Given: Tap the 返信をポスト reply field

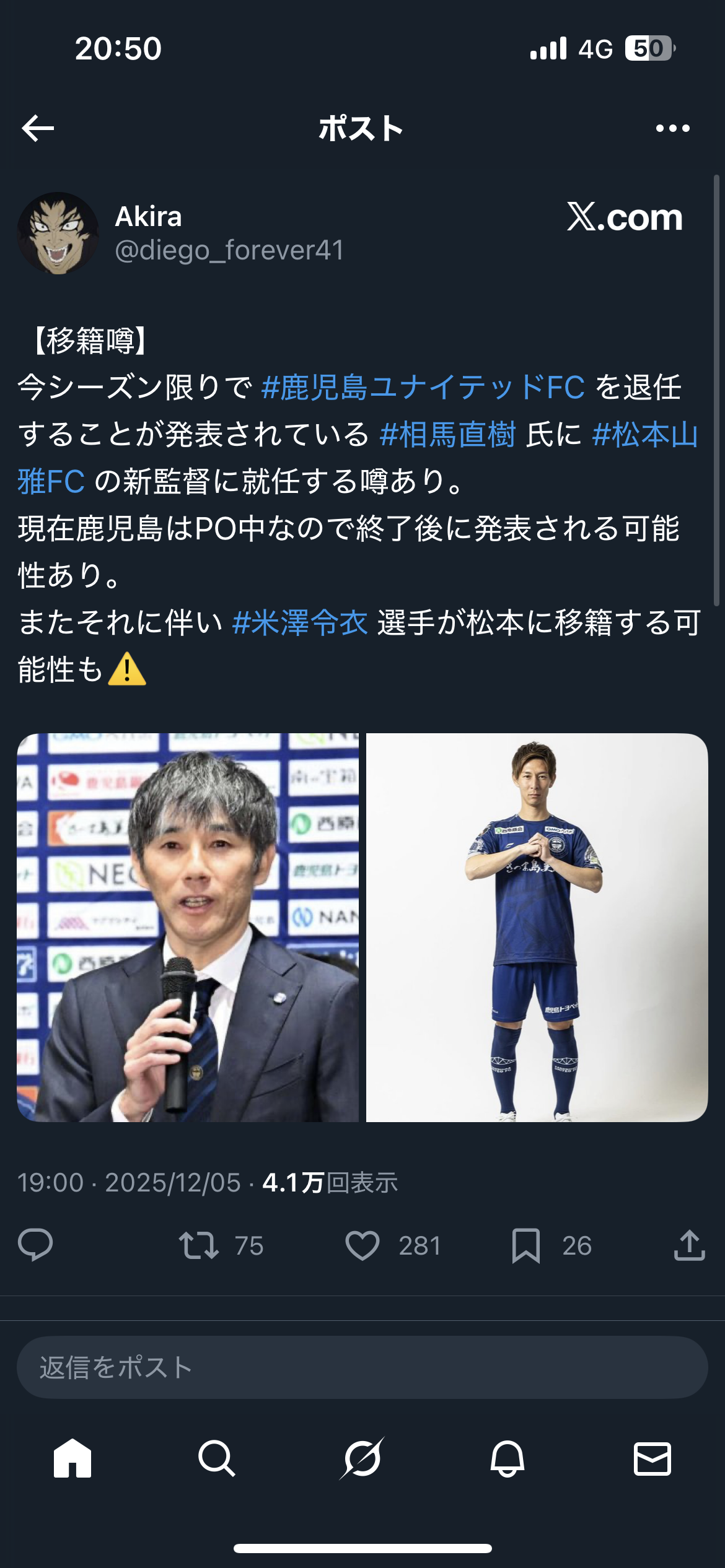Looking at the screenshot, I should [x=362, y=1367].
